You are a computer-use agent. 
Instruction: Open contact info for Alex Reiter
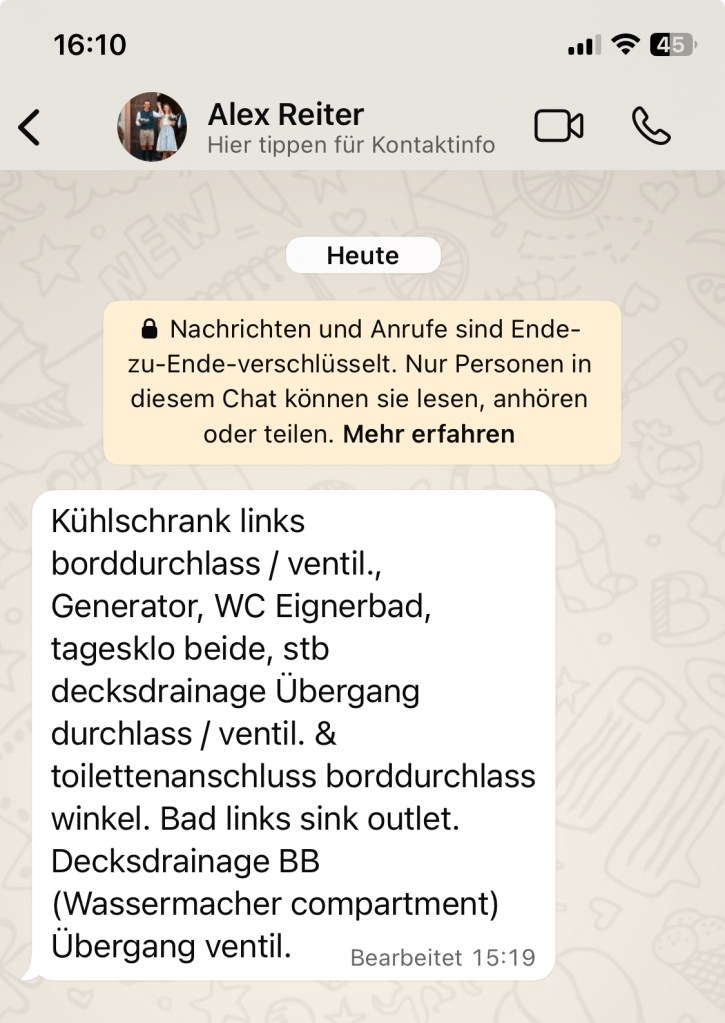click(x=350, y=127)
